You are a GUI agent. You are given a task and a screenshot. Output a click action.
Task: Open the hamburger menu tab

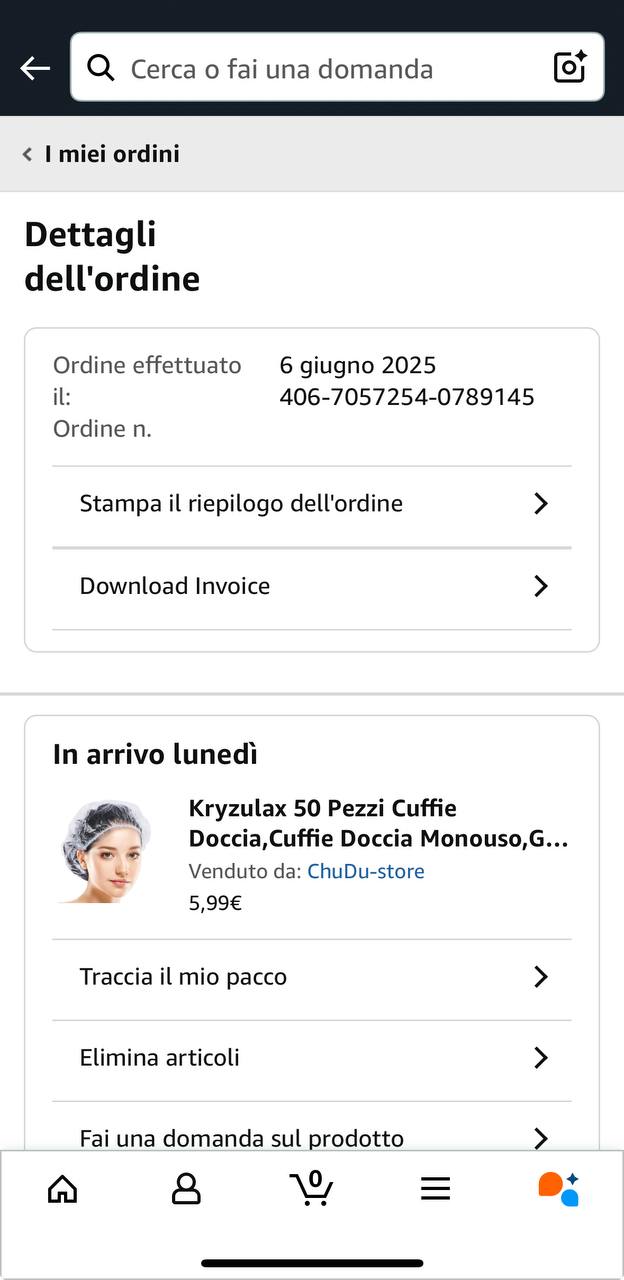tap(435, 1188)
